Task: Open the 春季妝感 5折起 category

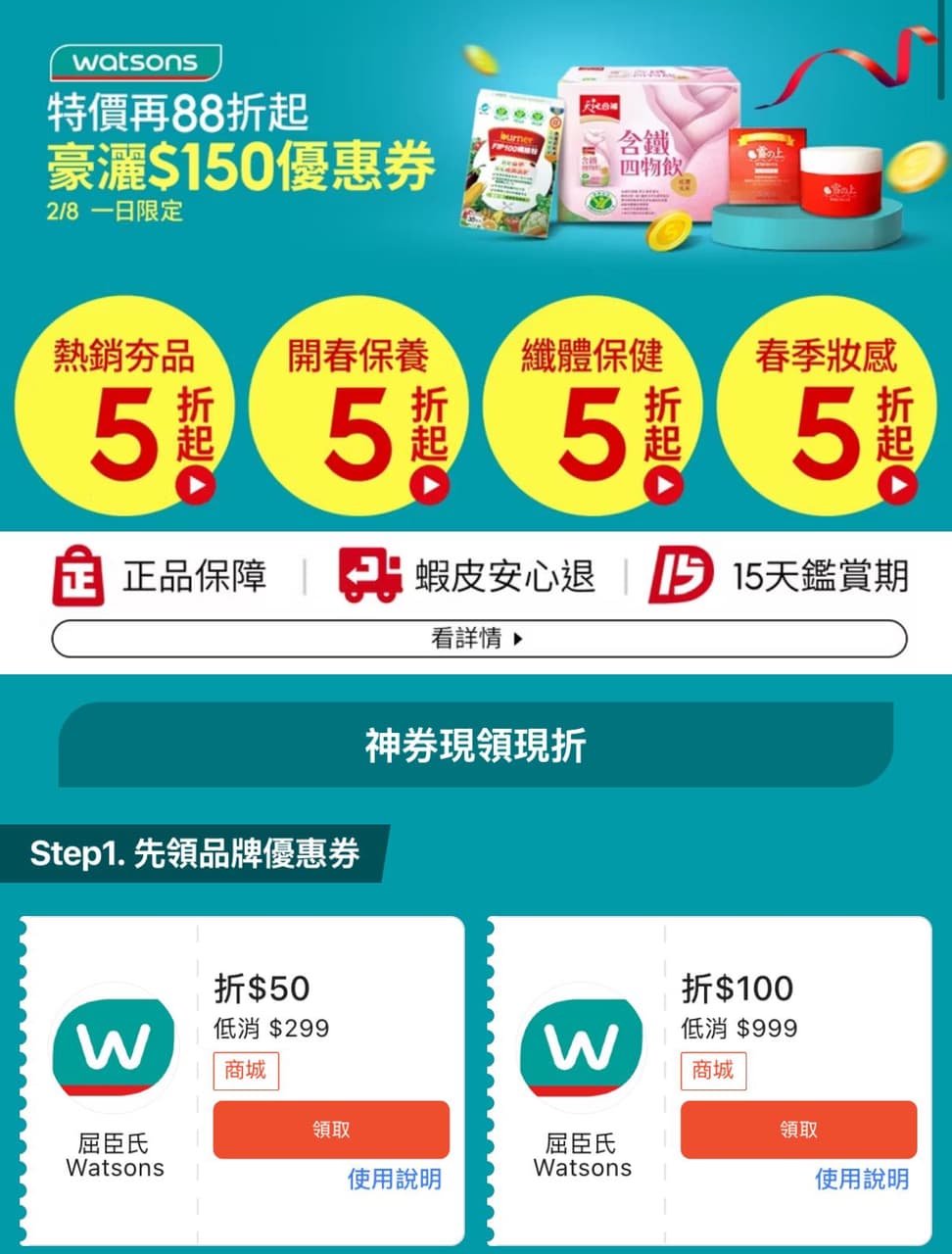Action: pos(826,409)
